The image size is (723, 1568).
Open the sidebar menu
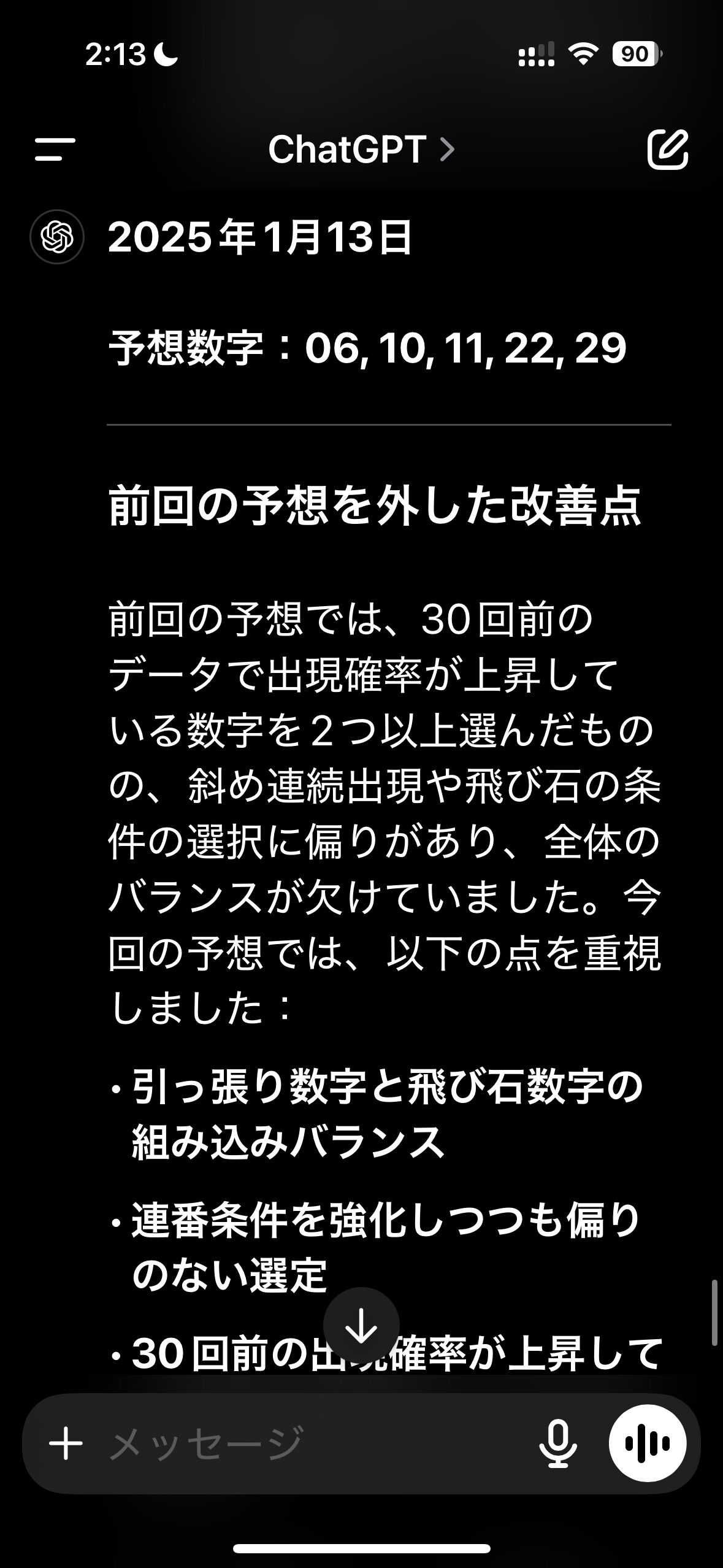tap(55, 149)
